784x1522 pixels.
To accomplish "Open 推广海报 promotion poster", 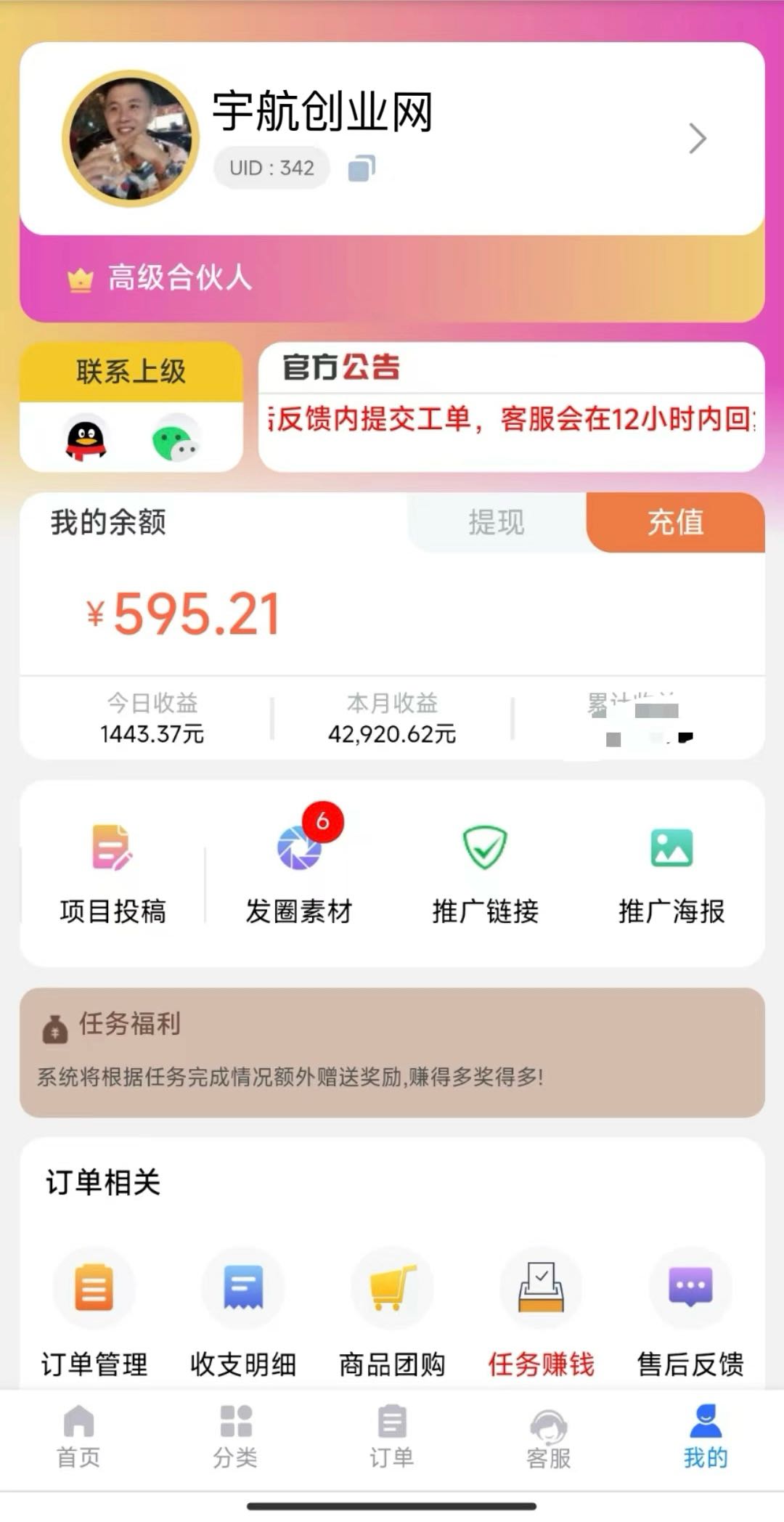I will (x=671, y=871).
